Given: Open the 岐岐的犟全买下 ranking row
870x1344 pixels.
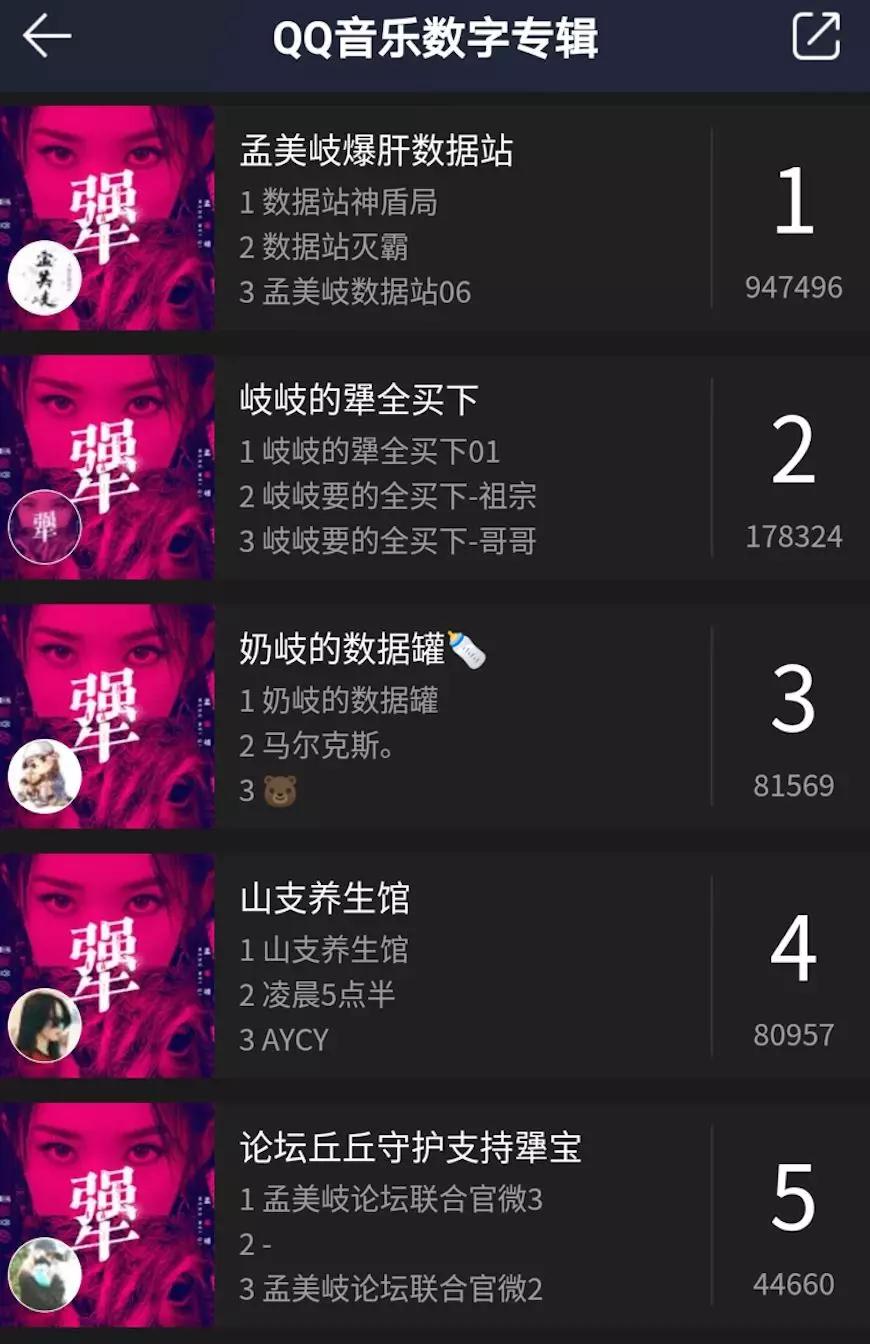Looking at the screenshot, I should click(435, 467).
